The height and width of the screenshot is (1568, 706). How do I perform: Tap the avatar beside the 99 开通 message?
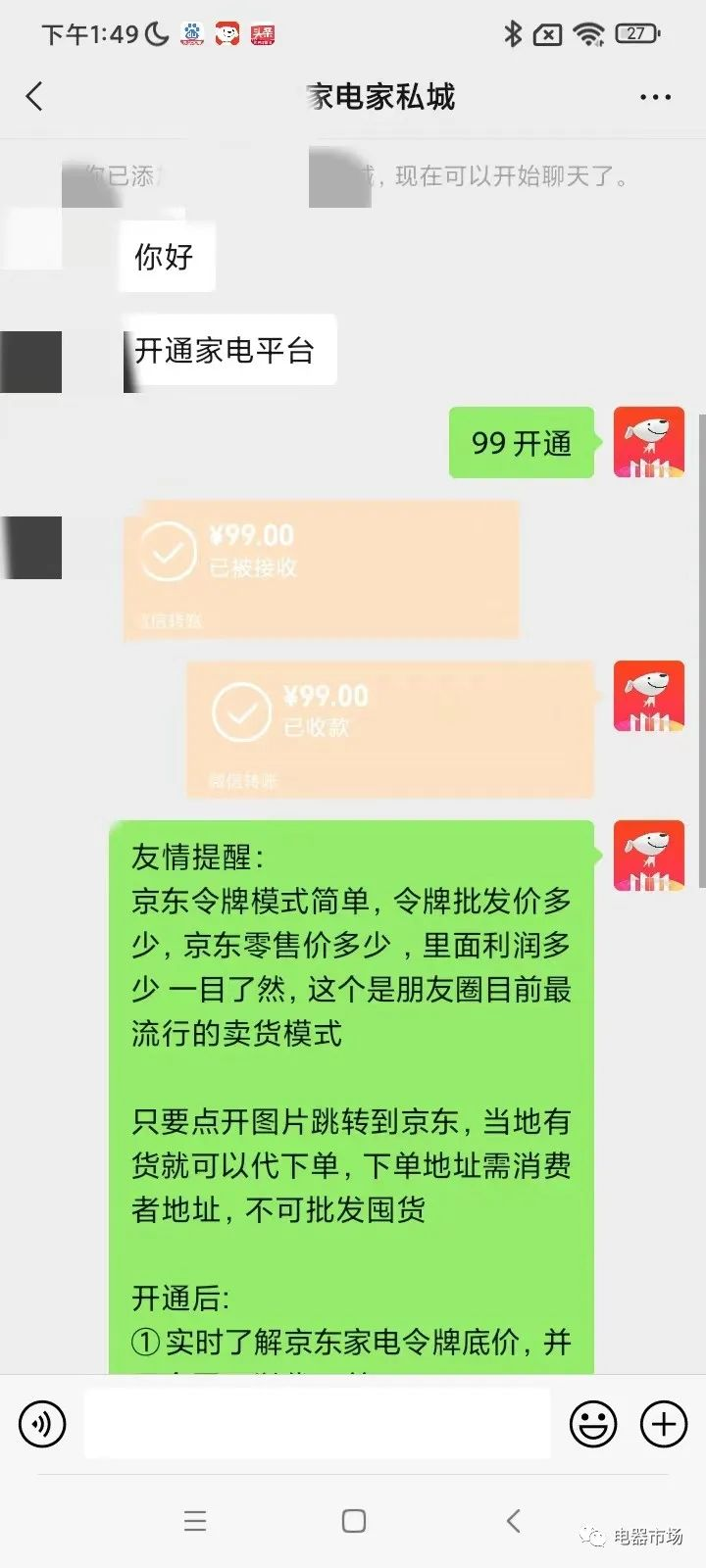pyautogui.click(x=648, y=442)
